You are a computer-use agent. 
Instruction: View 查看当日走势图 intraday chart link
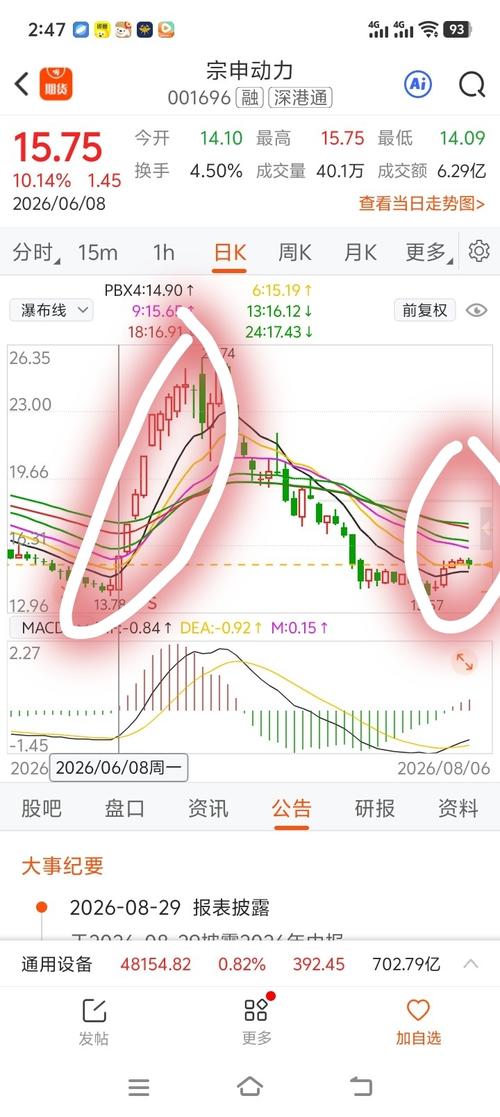422,204
